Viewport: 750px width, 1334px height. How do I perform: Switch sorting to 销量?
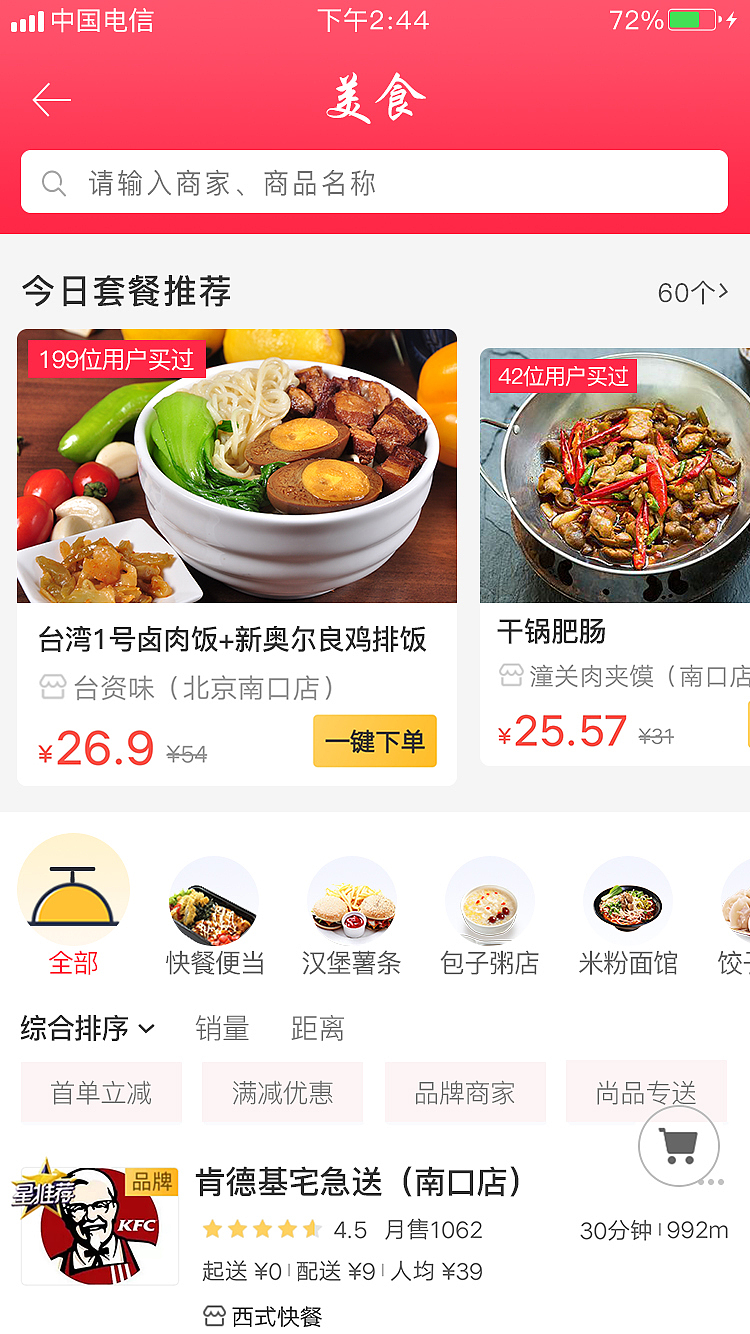(x=222, y=1028)
